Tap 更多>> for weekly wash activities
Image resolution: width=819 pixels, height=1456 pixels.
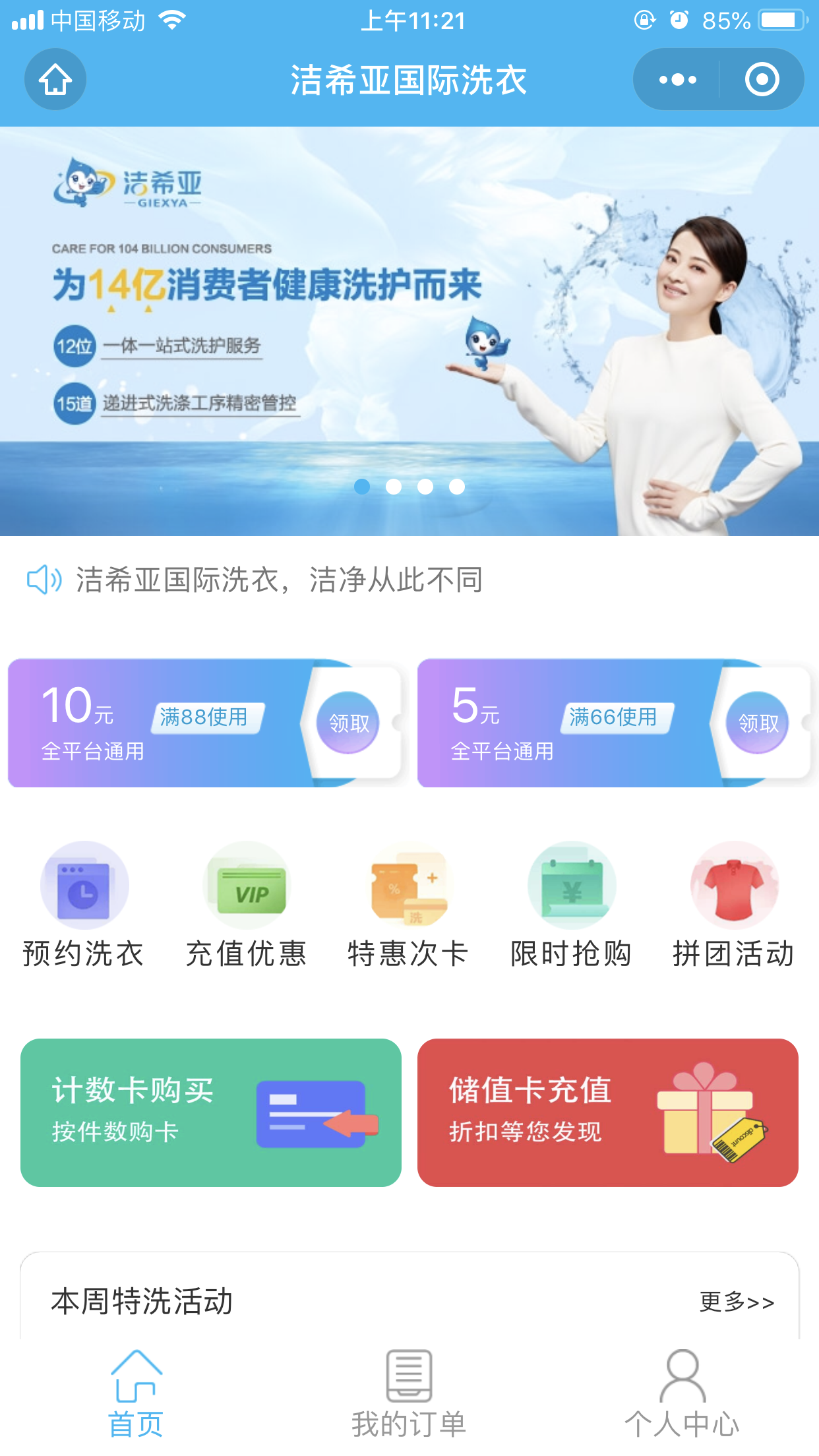tap(737, 1300)
